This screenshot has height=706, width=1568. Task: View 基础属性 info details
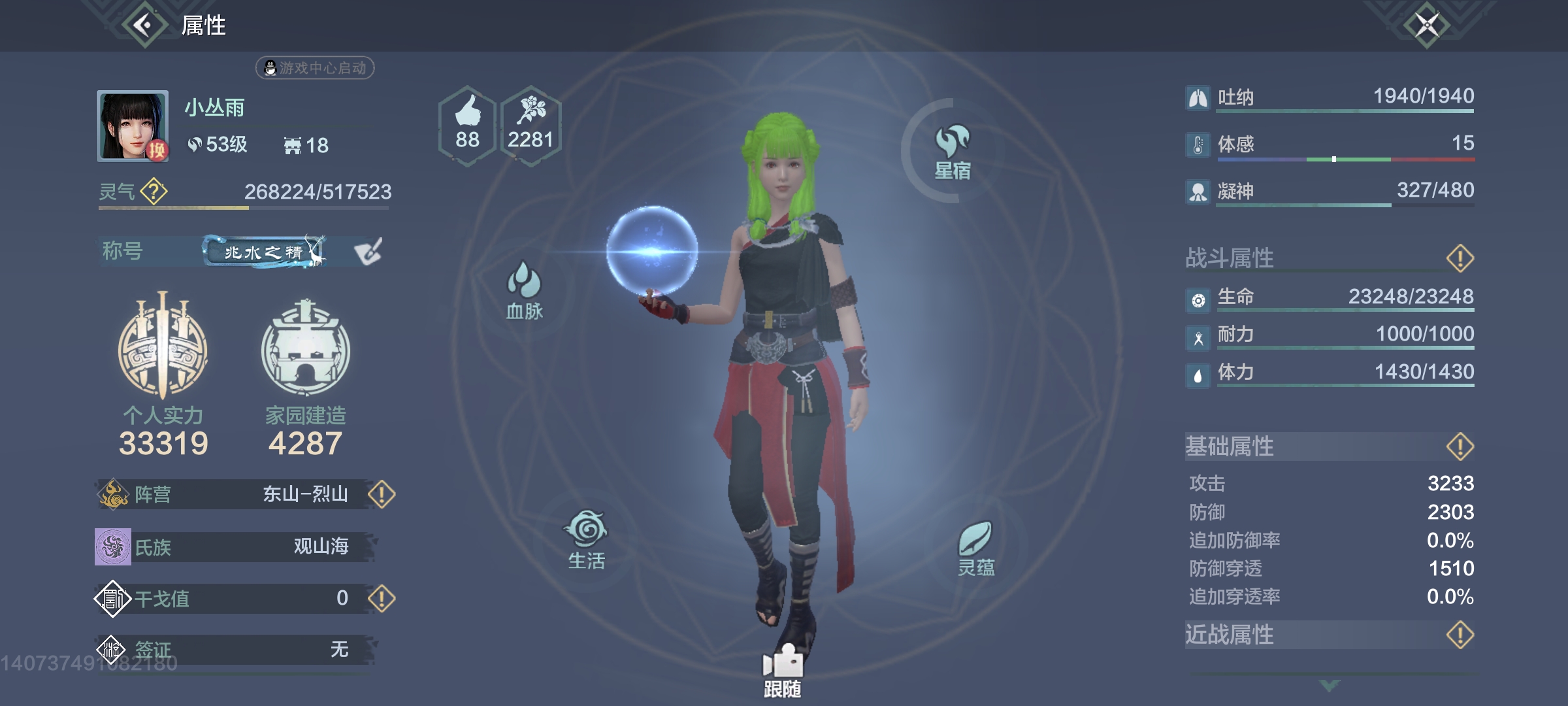point(1460,447)
